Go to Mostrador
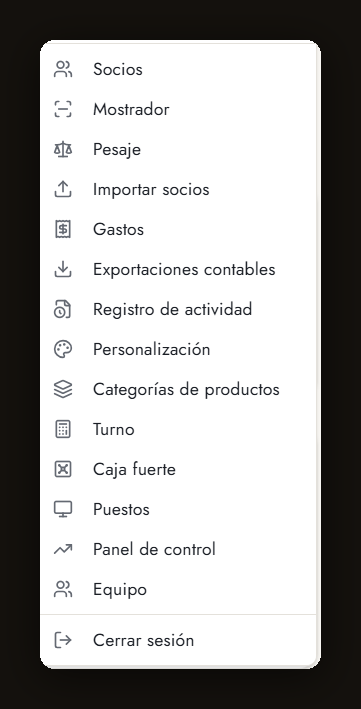 coord(178,109)
